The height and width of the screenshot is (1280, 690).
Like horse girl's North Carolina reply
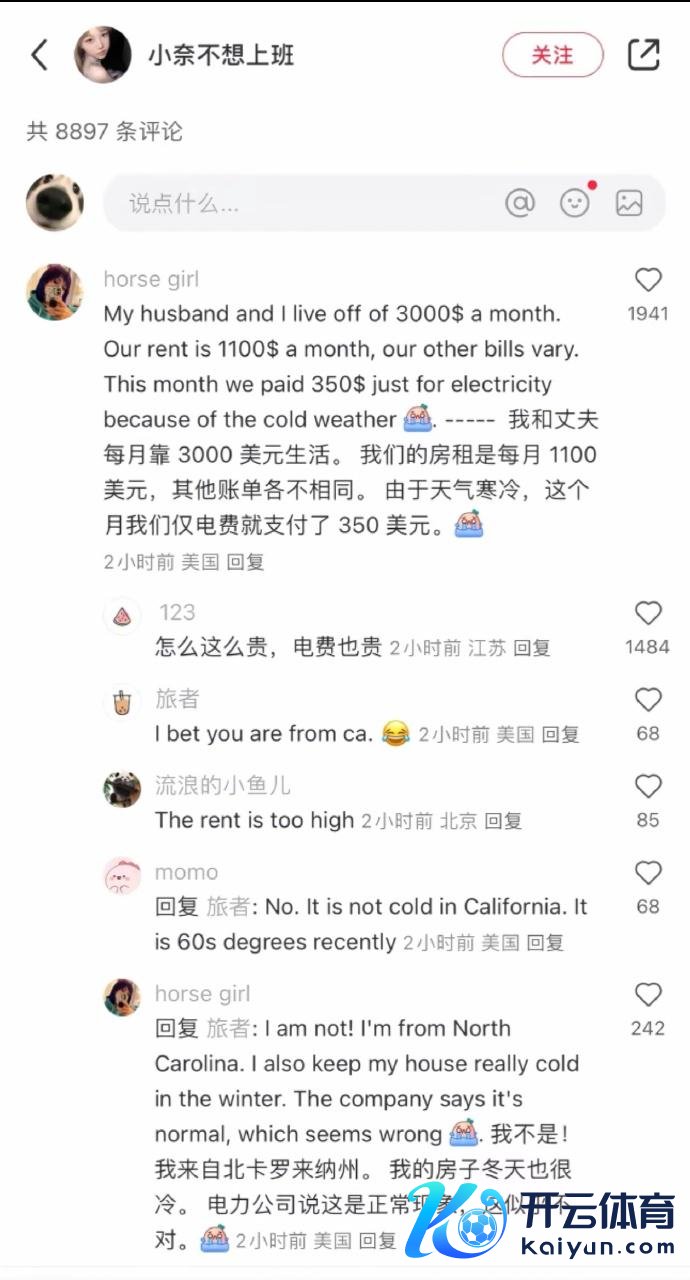(648, 995)
